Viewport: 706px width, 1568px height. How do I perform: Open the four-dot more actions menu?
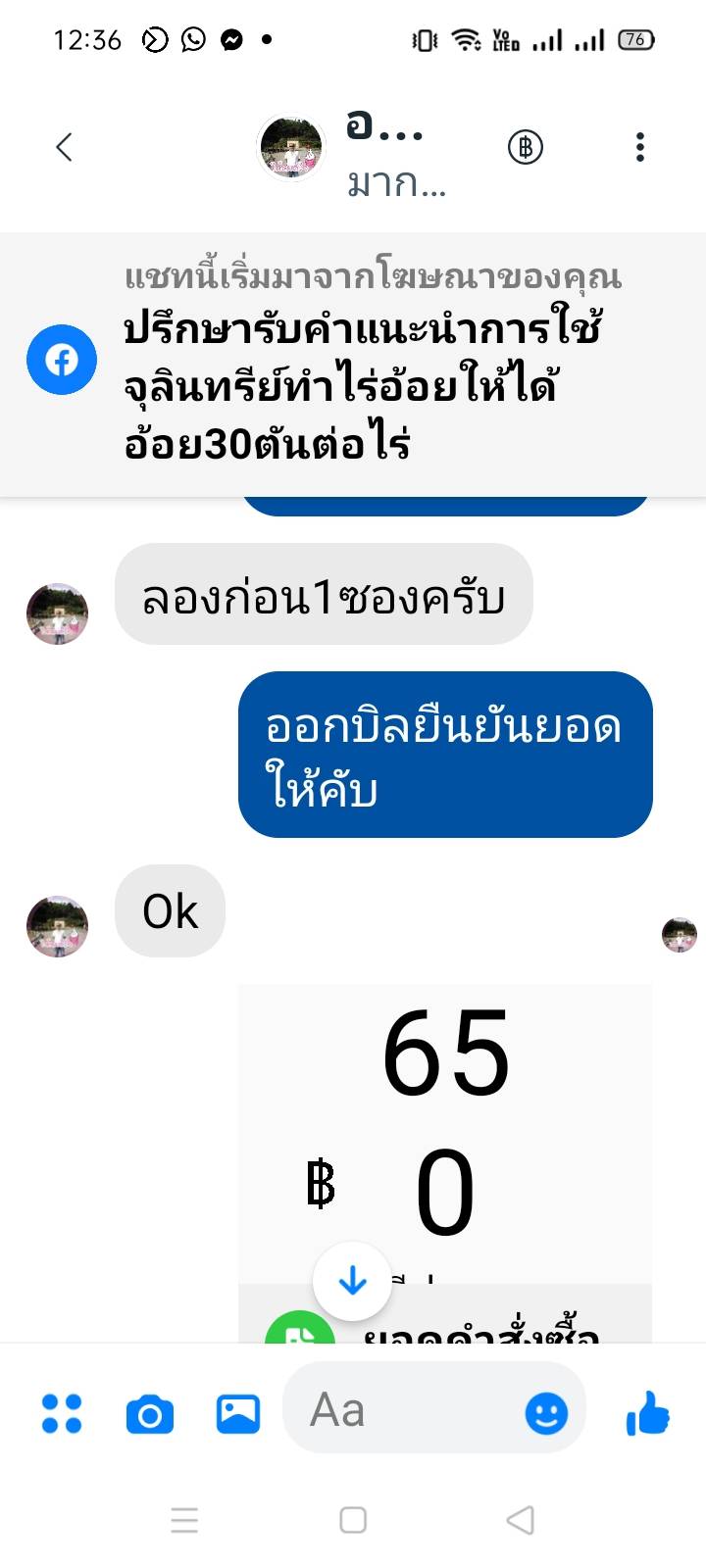(62, 1413)
